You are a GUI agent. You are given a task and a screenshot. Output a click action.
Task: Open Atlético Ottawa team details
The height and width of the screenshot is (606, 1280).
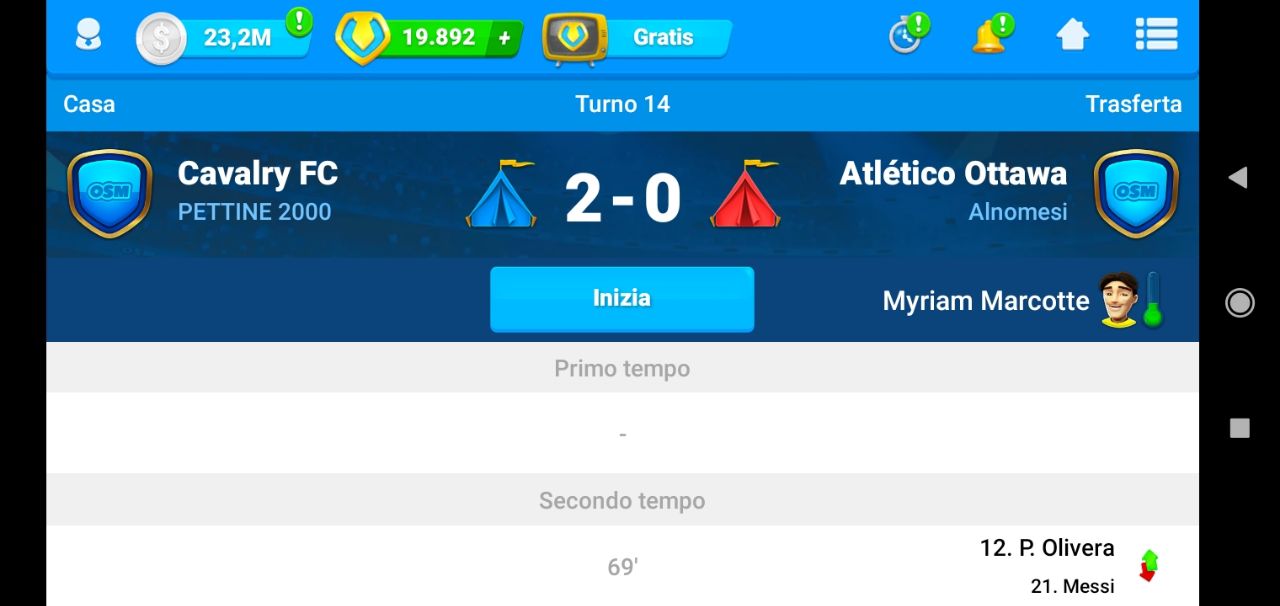click(952, 174)
